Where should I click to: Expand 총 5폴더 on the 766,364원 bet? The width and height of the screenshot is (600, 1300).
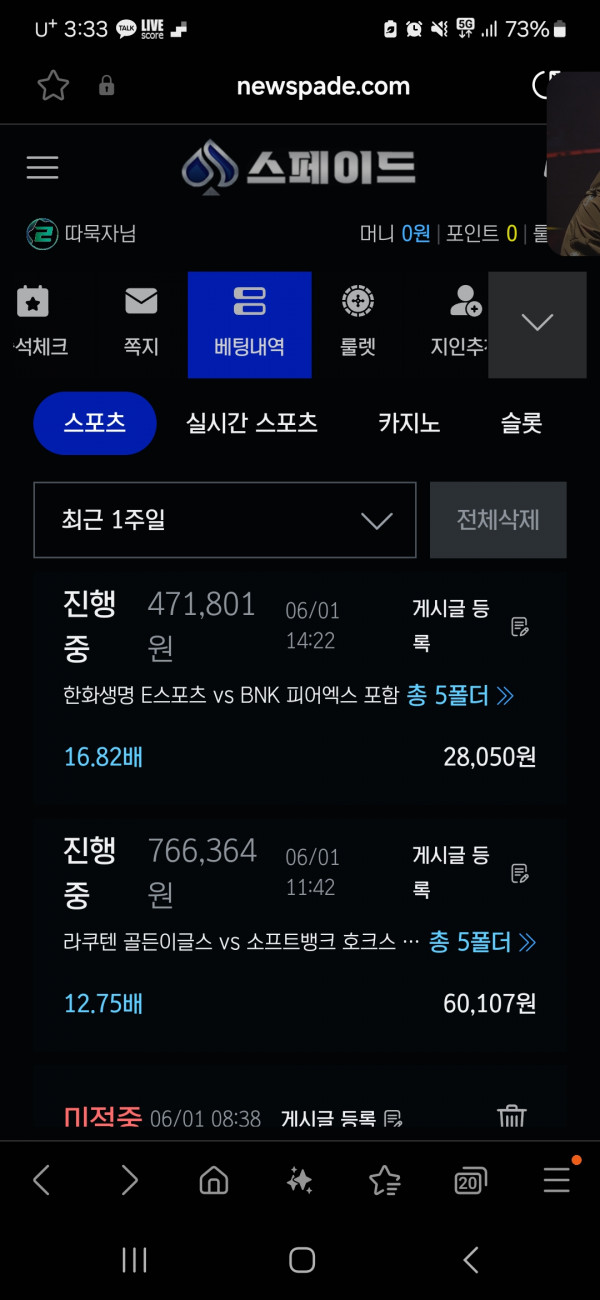pyautogui.click(x=483, y=942)
